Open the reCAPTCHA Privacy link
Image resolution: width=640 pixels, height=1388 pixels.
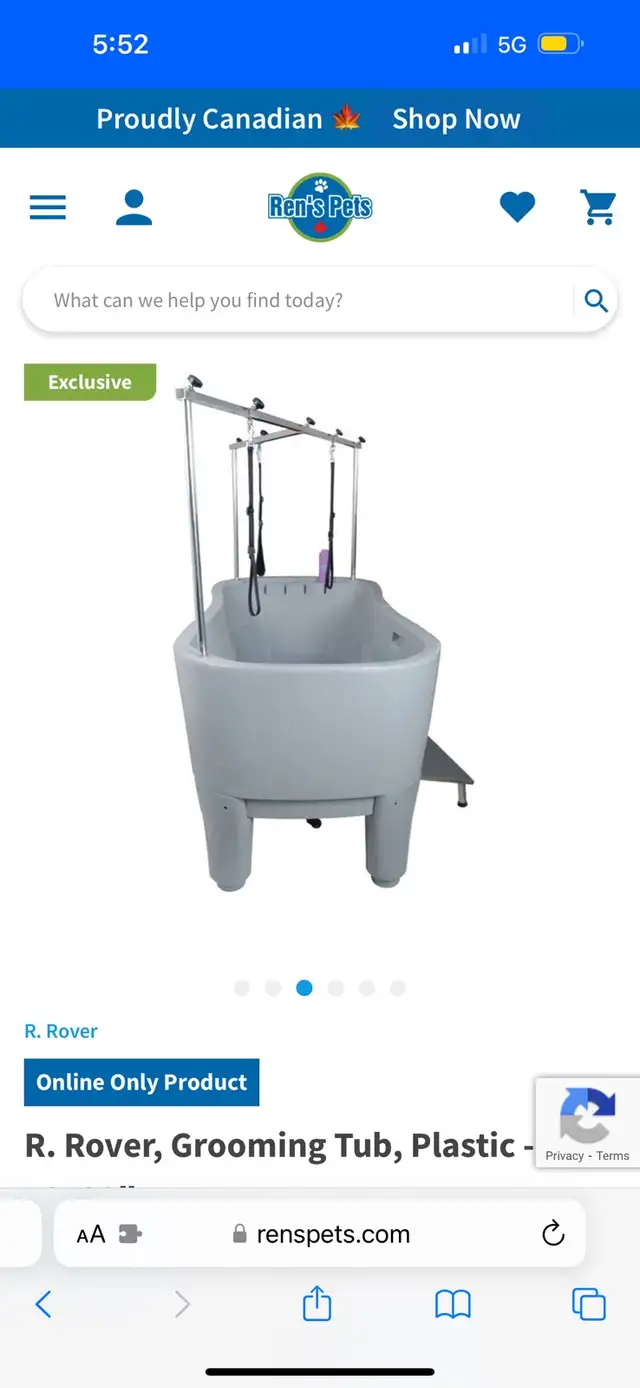[x=565, y=1155]
